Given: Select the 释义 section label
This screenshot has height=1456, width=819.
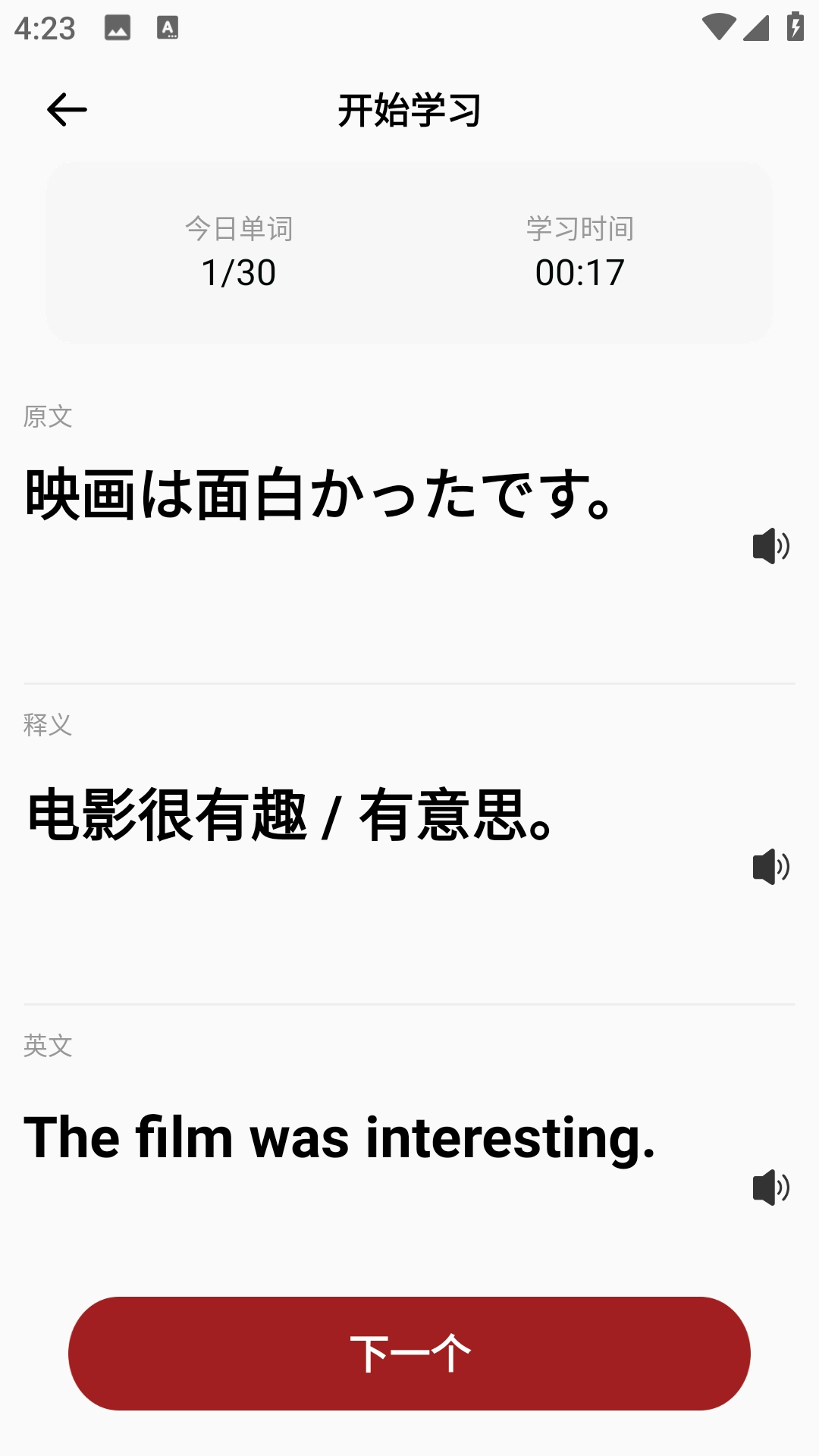Looking at the screenshot, I should tap(48, 726).
